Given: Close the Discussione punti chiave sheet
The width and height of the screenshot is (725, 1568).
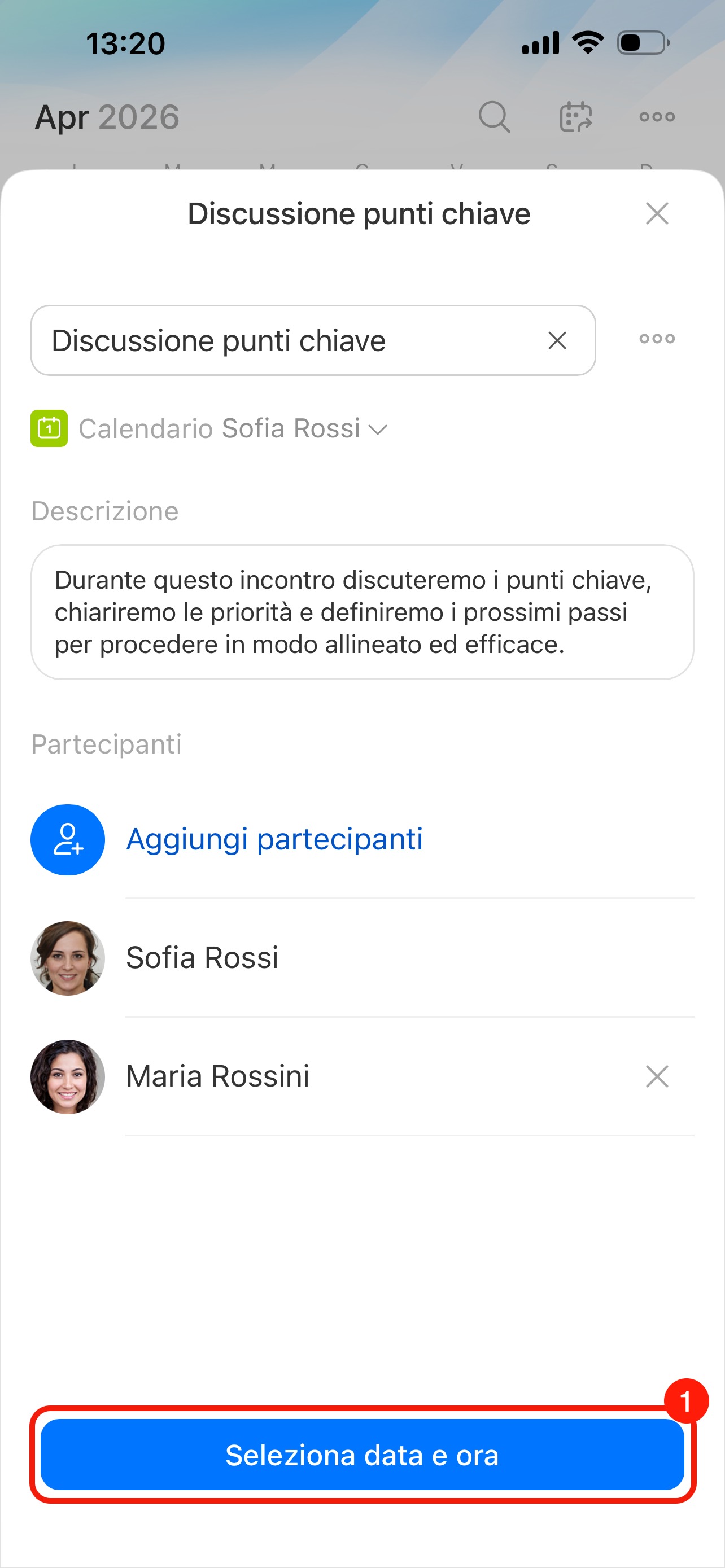Looking at the screenshot, I should point(657,214).
